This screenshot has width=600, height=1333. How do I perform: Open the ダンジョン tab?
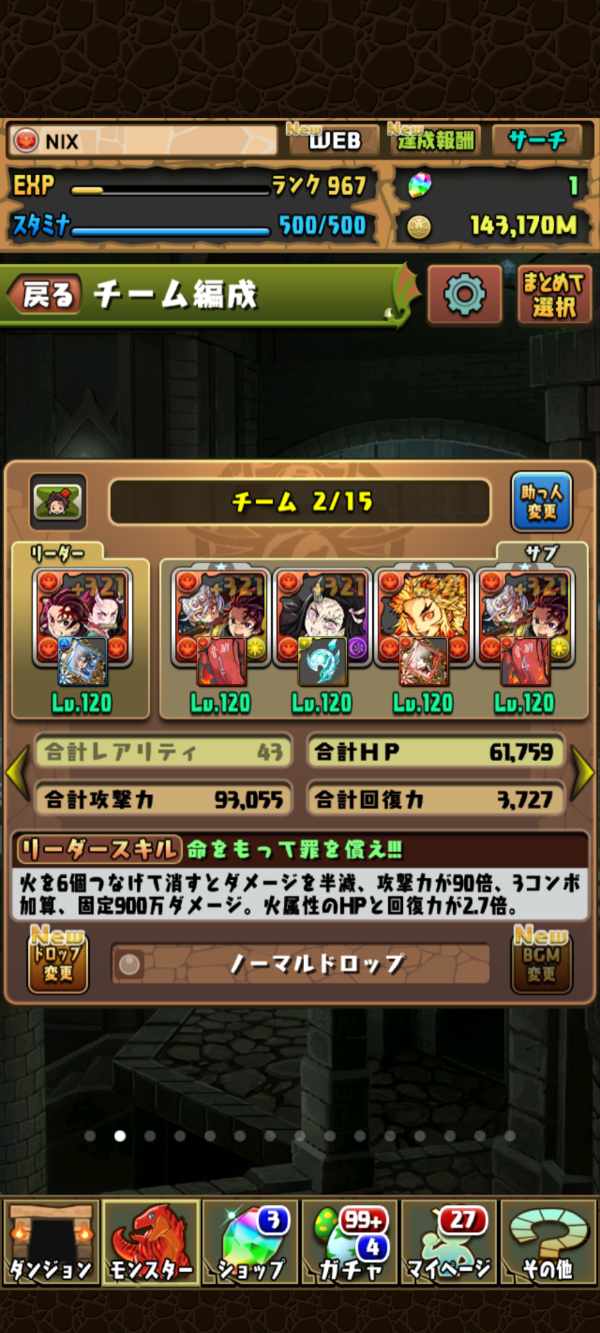tap(51, 1243)
